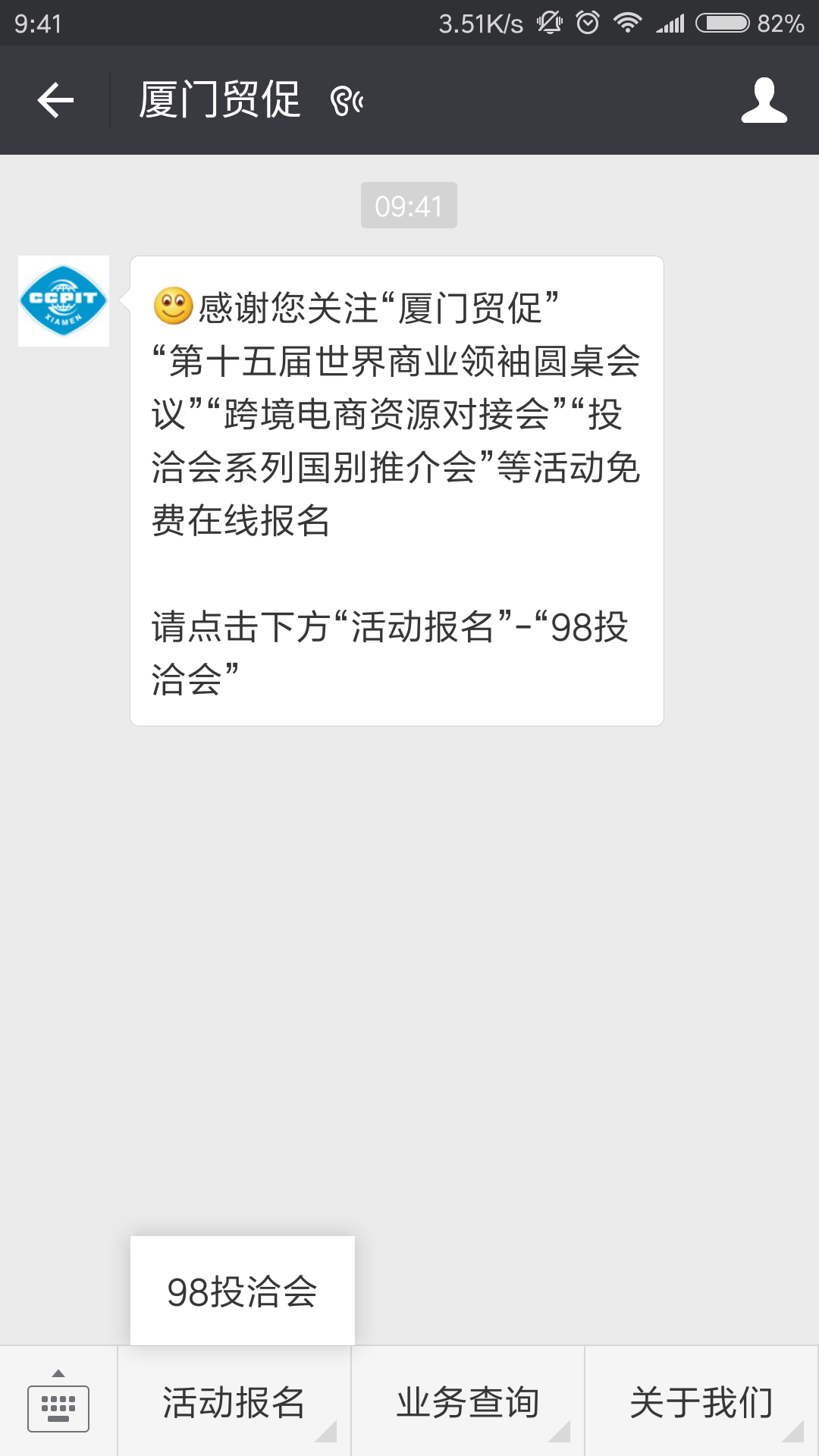Switch to keyboard input mode

(58, 1401)
